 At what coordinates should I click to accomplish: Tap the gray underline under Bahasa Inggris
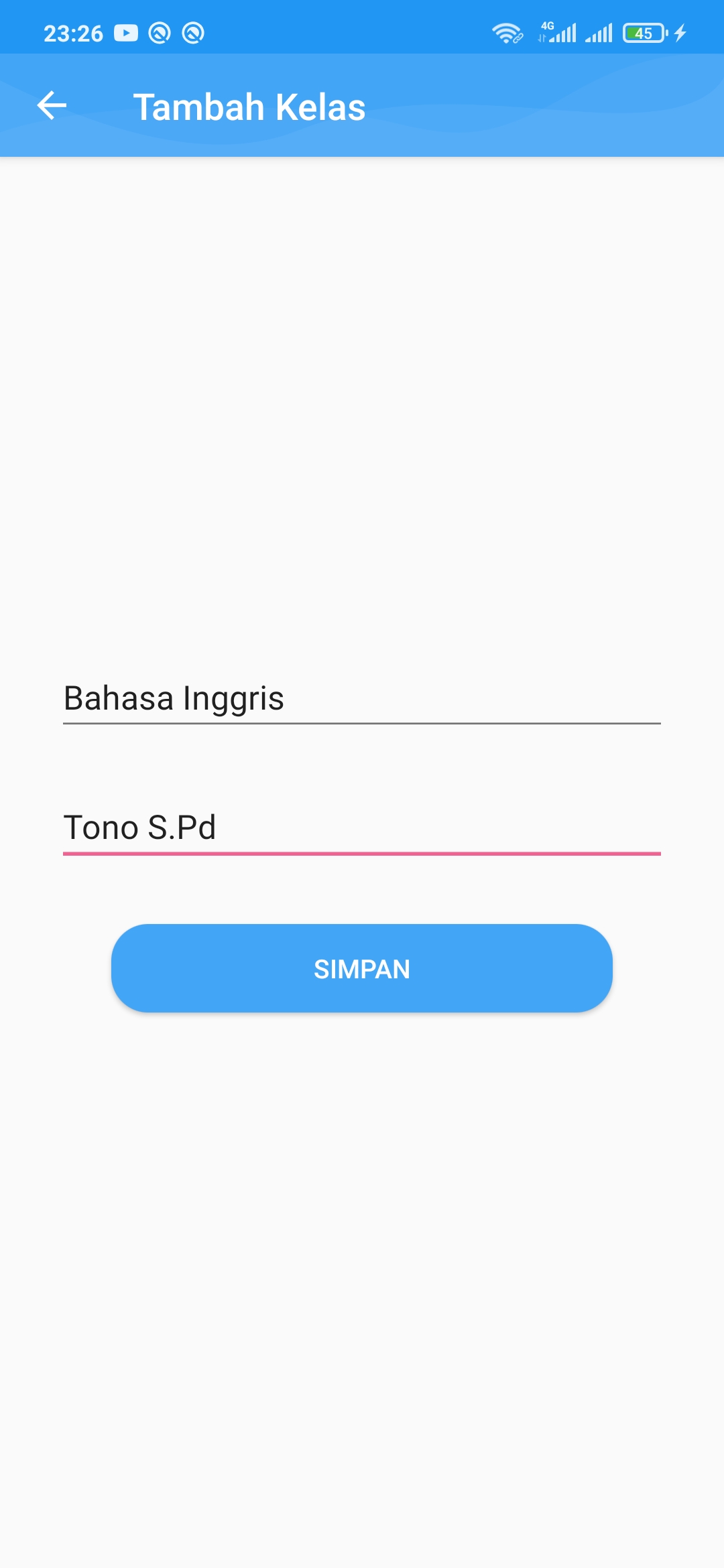pos(362,724)
